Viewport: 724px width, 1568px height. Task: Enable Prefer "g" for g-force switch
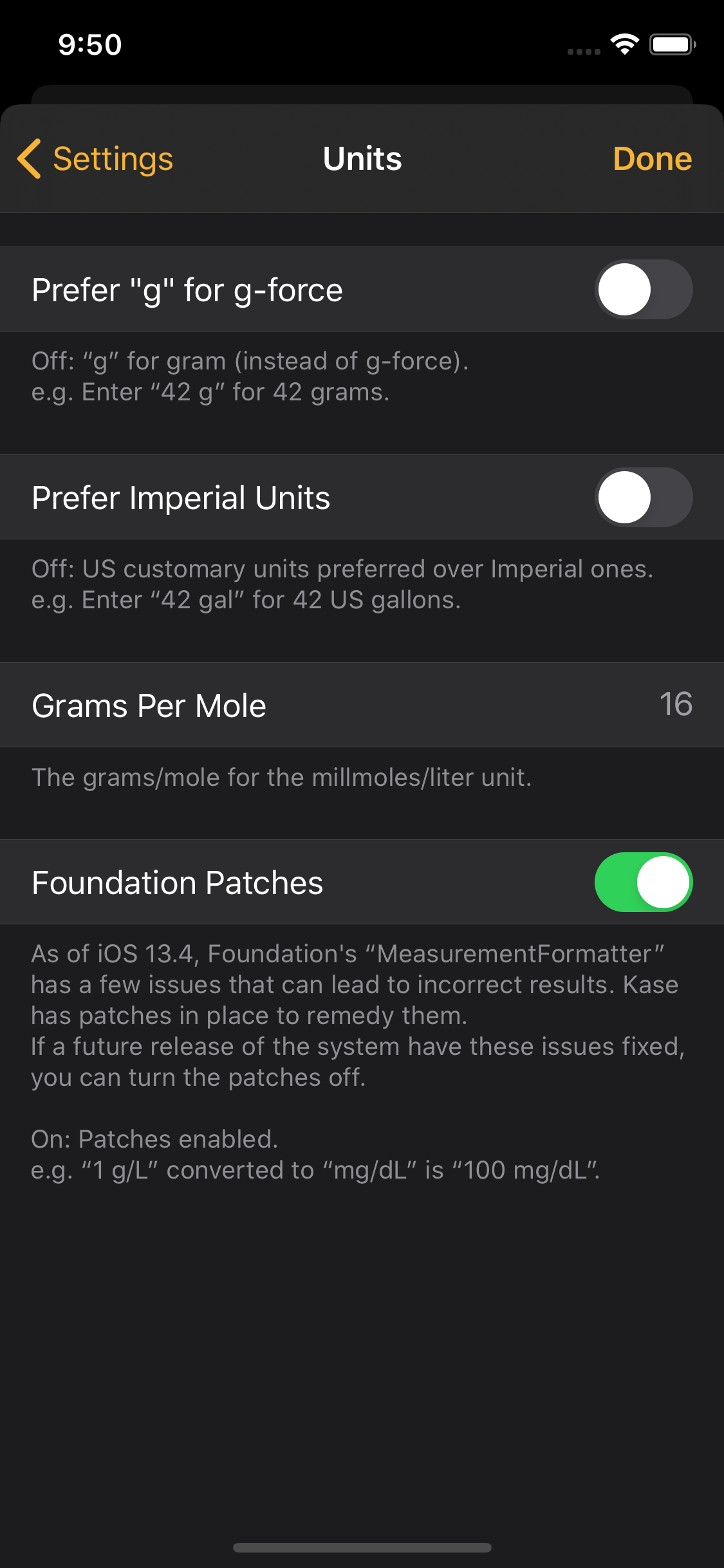click(643, 290)
